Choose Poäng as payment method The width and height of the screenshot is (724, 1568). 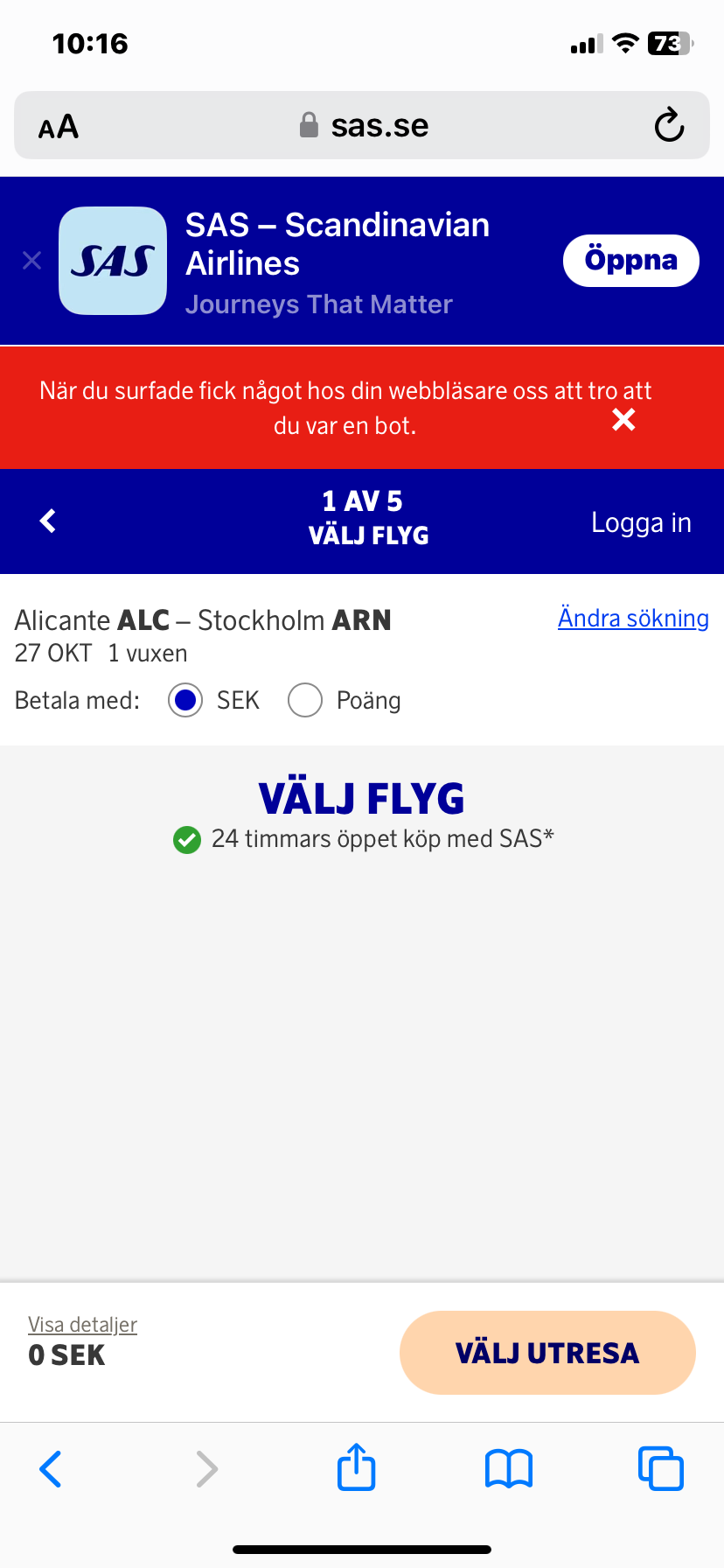click(x=305, y=701)
